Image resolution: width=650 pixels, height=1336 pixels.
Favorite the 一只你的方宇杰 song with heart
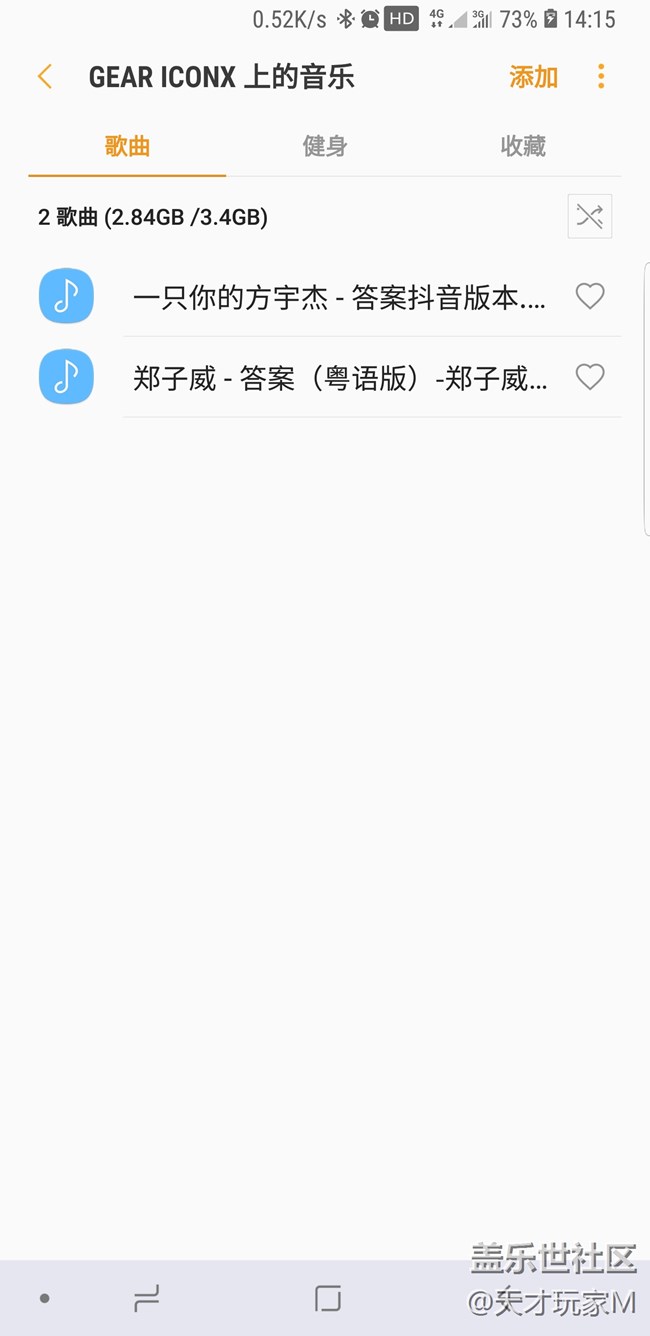(x=590, y=296)
